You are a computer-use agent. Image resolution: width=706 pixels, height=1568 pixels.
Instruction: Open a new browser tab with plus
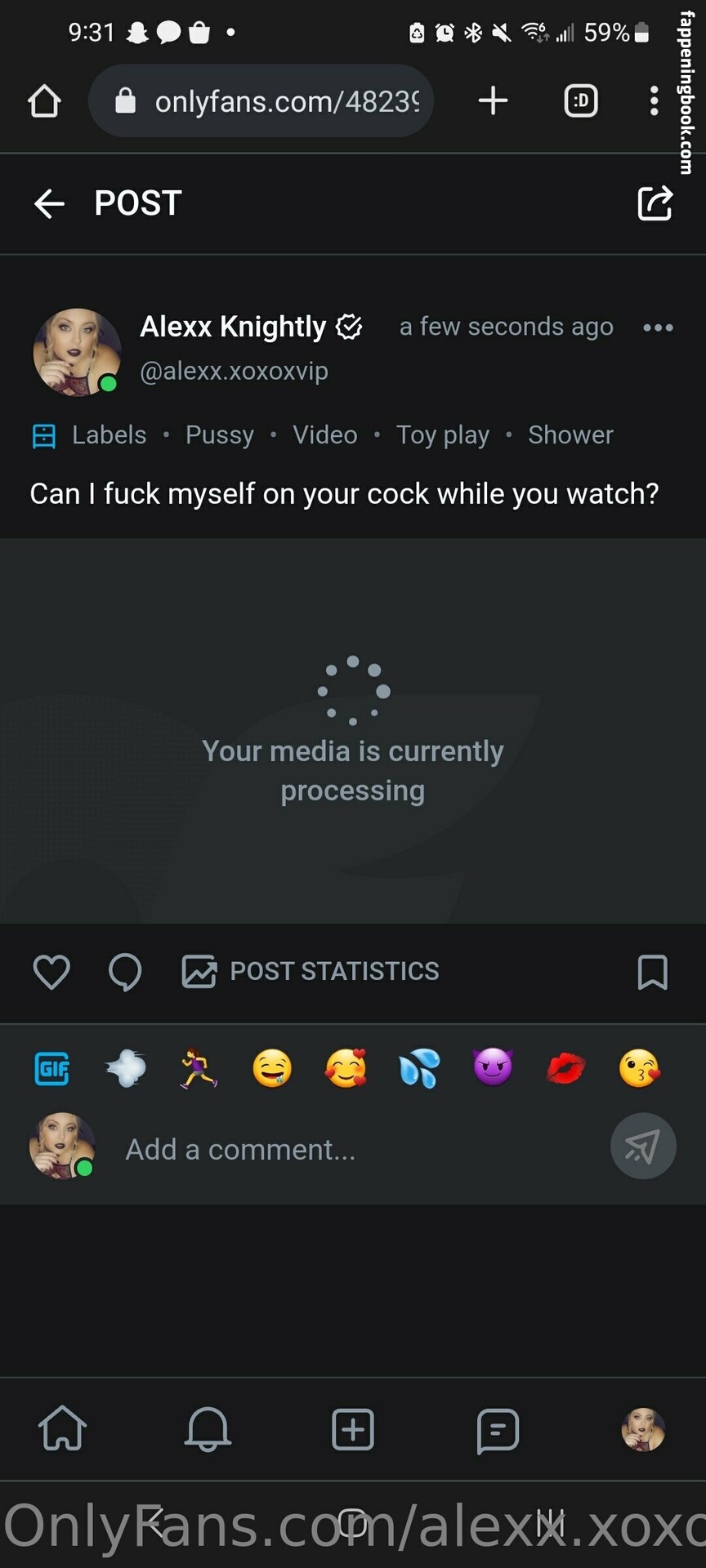click(493, 101)
